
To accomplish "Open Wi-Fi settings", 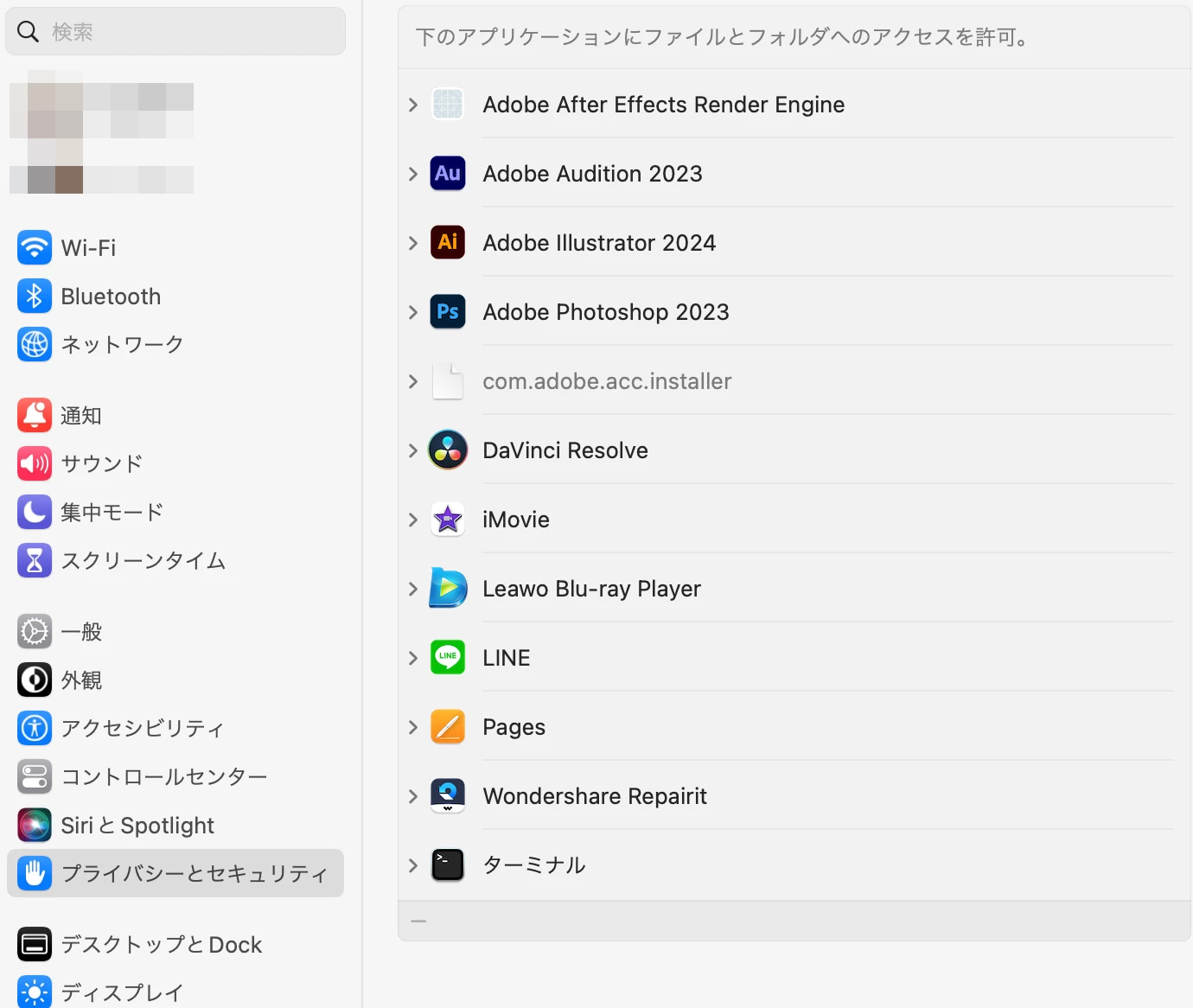I will (x=88, y=248).
